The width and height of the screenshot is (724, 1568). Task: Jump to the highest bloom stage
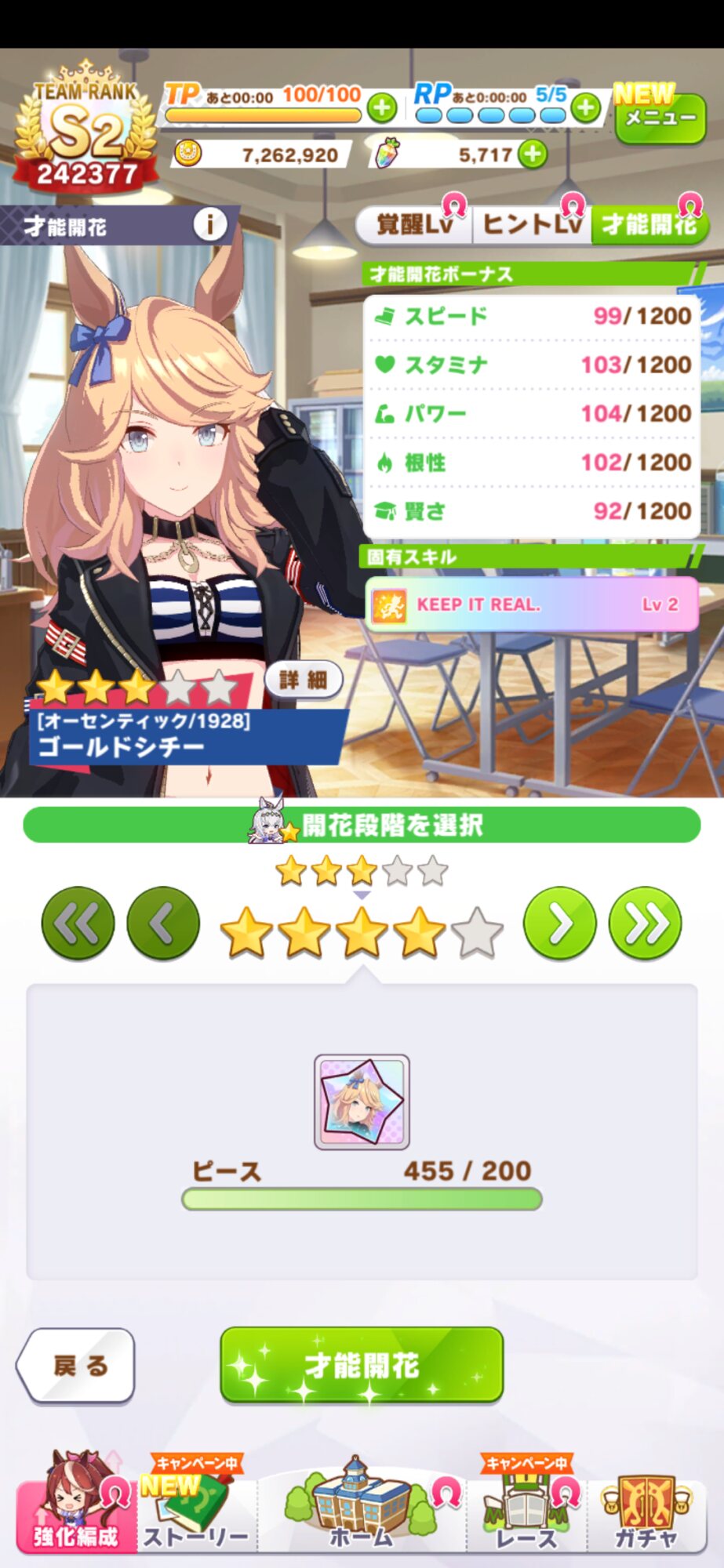(x=646, y=924)
